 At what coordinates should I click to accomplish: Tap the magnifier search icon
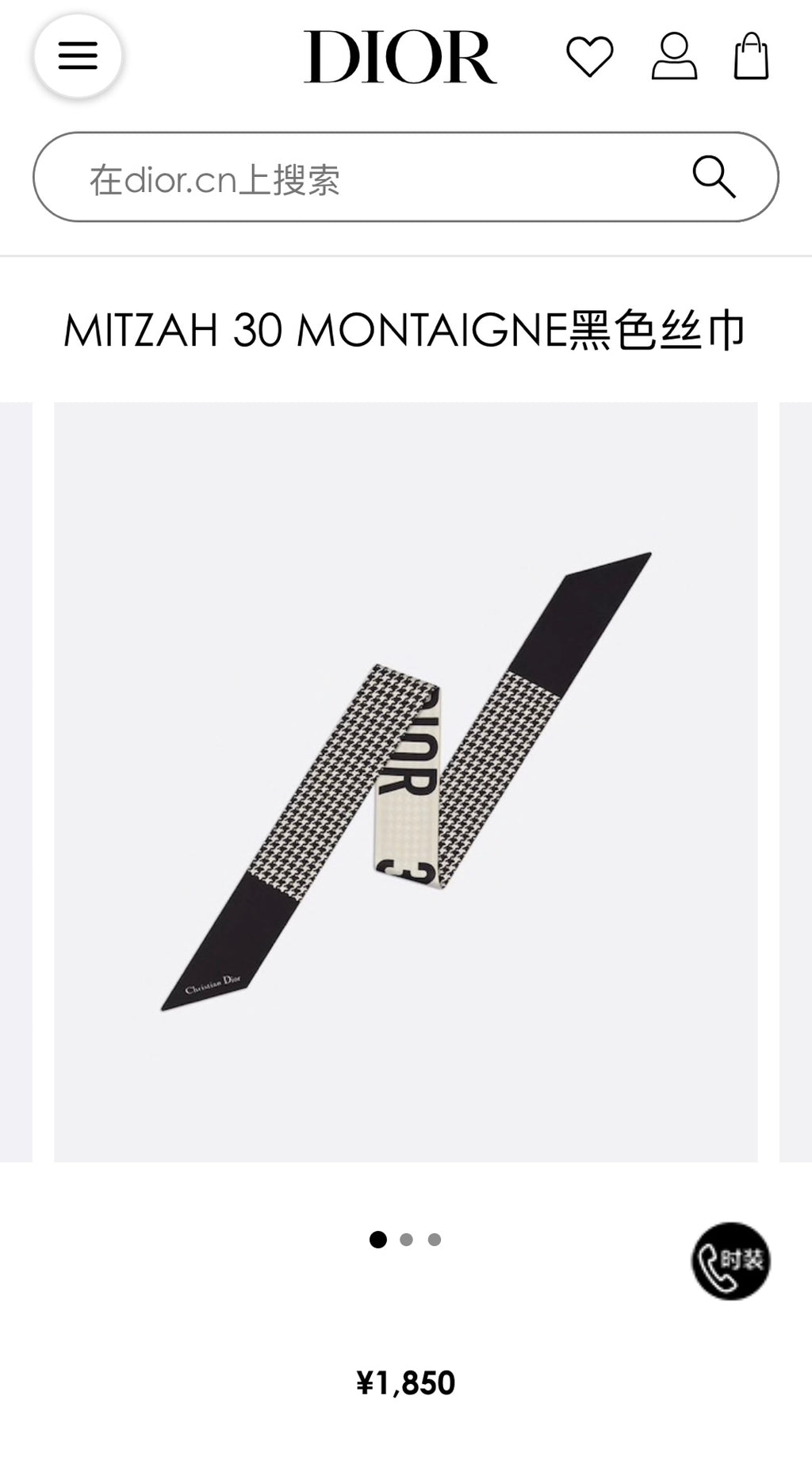[x=714, y=176]
